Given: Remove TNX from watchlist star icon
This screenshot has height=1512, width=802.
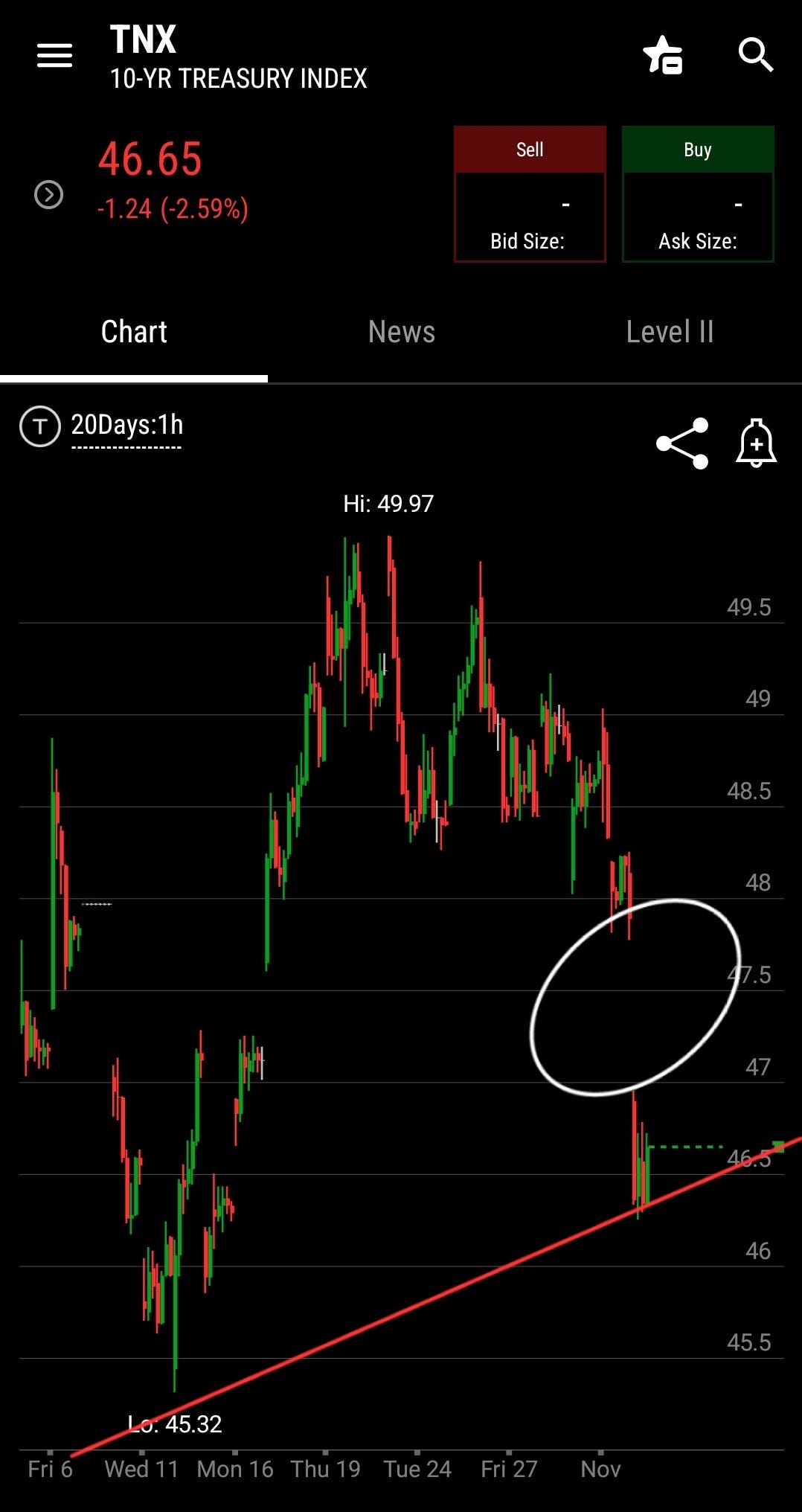Looking at the screenshot, I should tap(663, 55).
